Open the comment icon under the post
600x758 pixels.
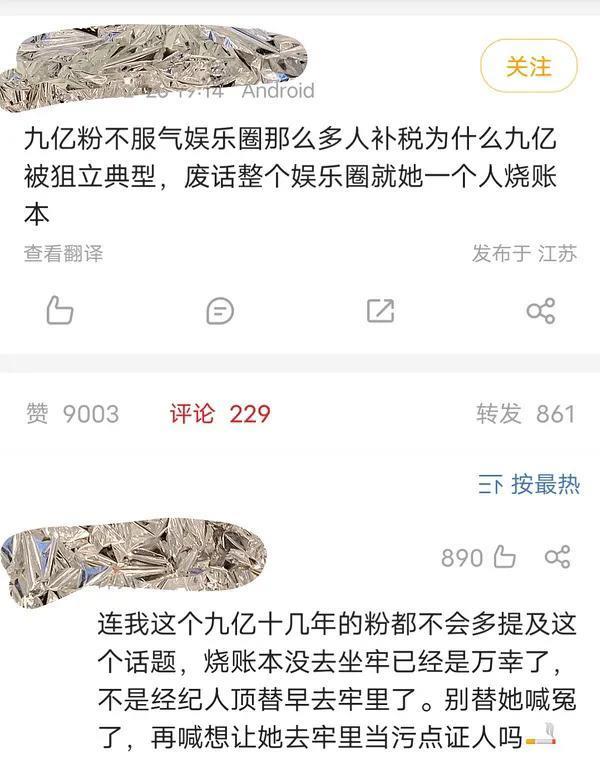click(x=220, y=310)
